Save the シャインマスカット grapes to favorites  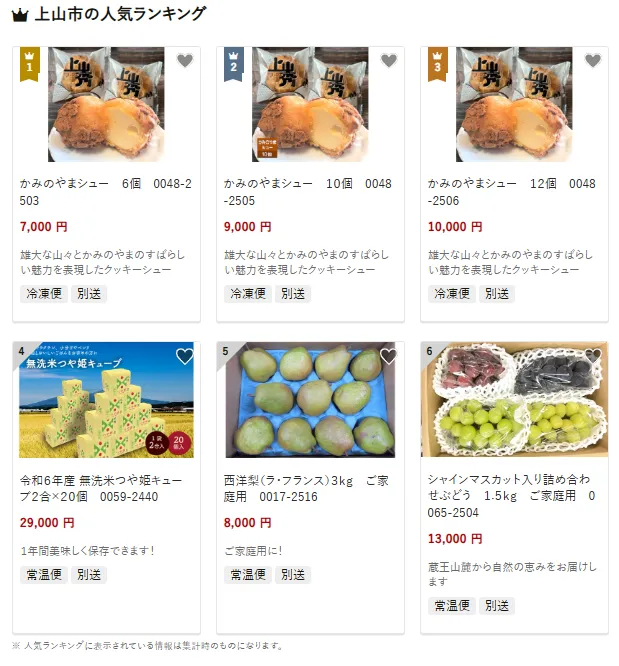pos(592,356)
